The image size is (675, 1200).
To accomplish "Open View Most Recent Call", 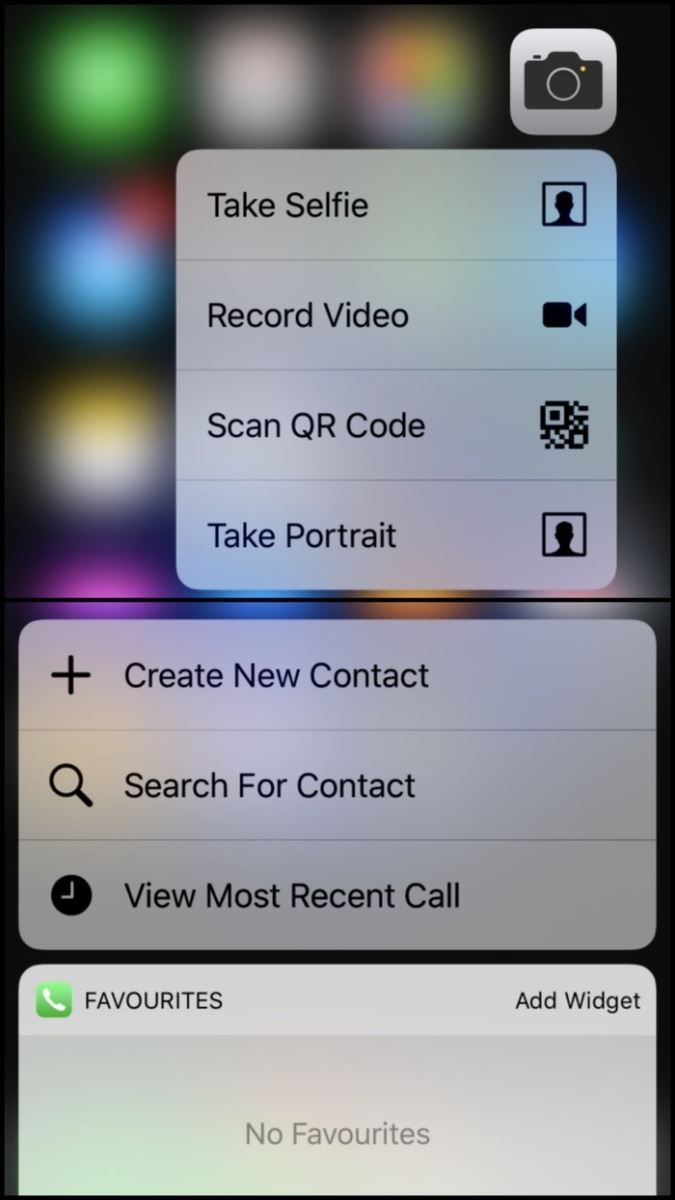I will pyautogui.click(x=337, y=896).
